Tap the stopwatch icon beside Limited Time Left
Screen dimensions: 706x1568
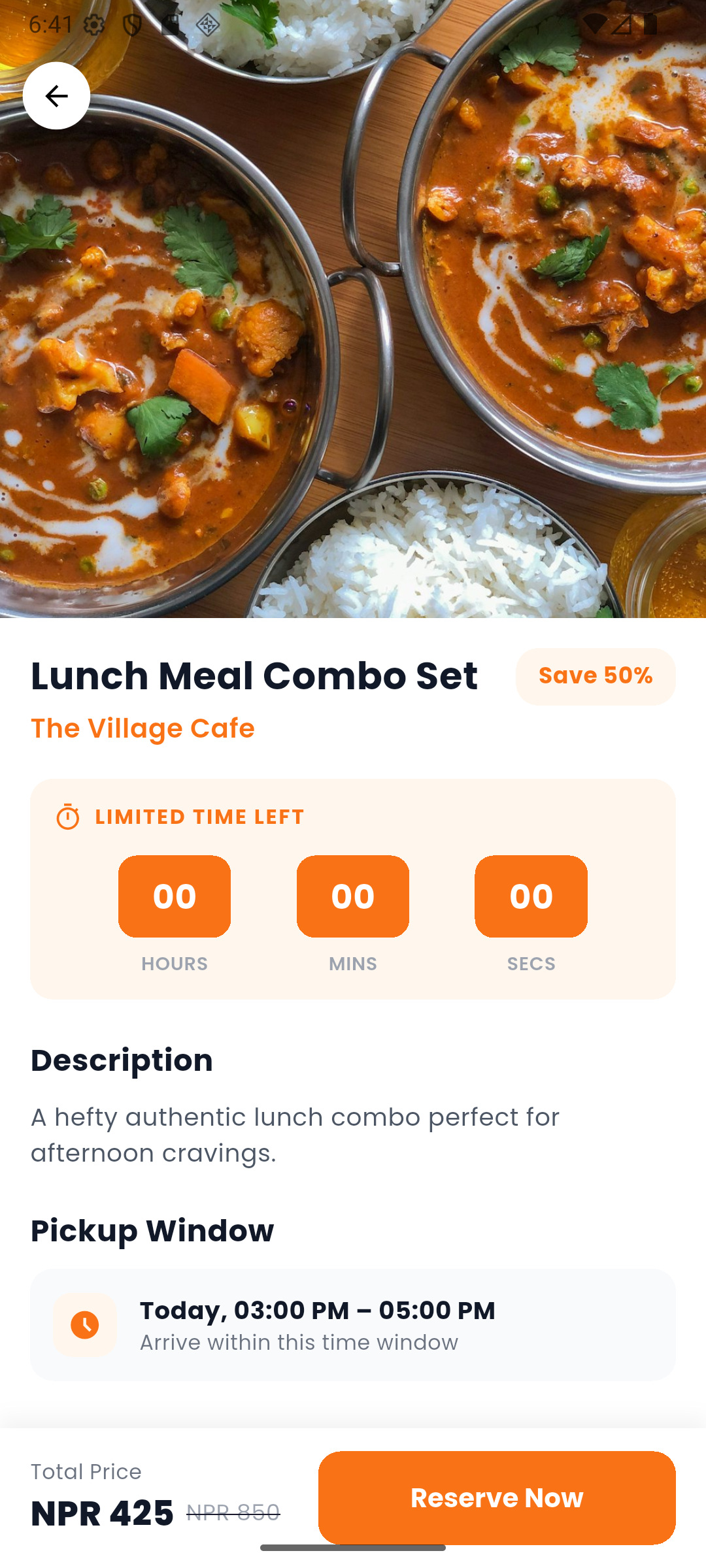(67, 817)
